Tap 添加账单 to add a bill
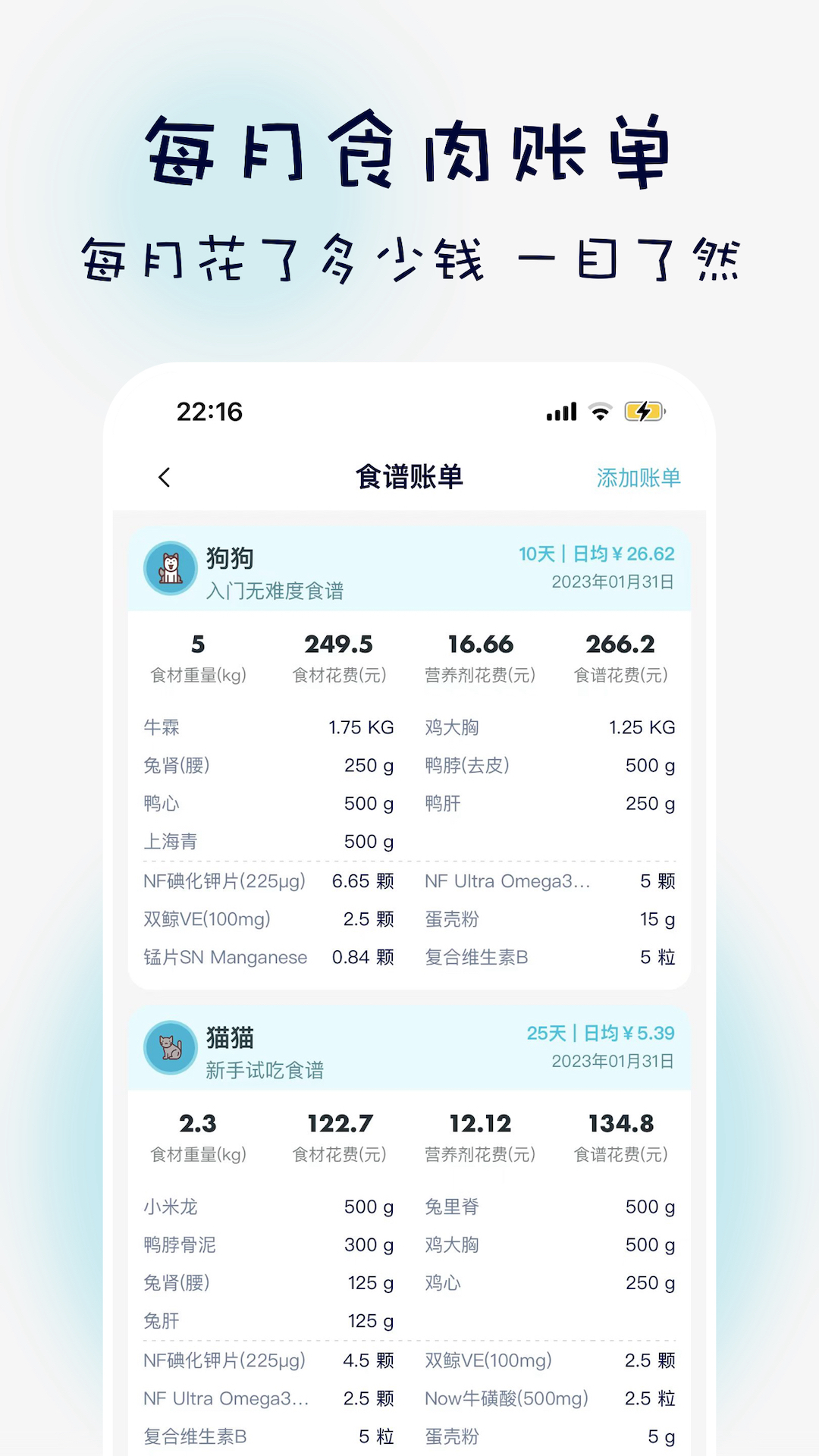The height and width of the screenshot is (1456, 819). click(638, 477)
